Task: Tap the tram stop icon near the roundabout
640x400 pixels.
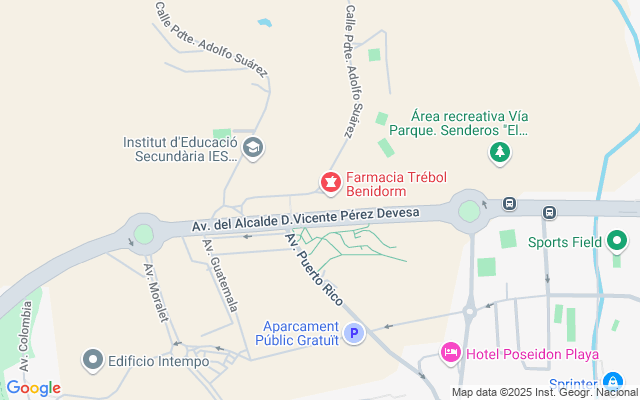Action: tap(509, 204)
